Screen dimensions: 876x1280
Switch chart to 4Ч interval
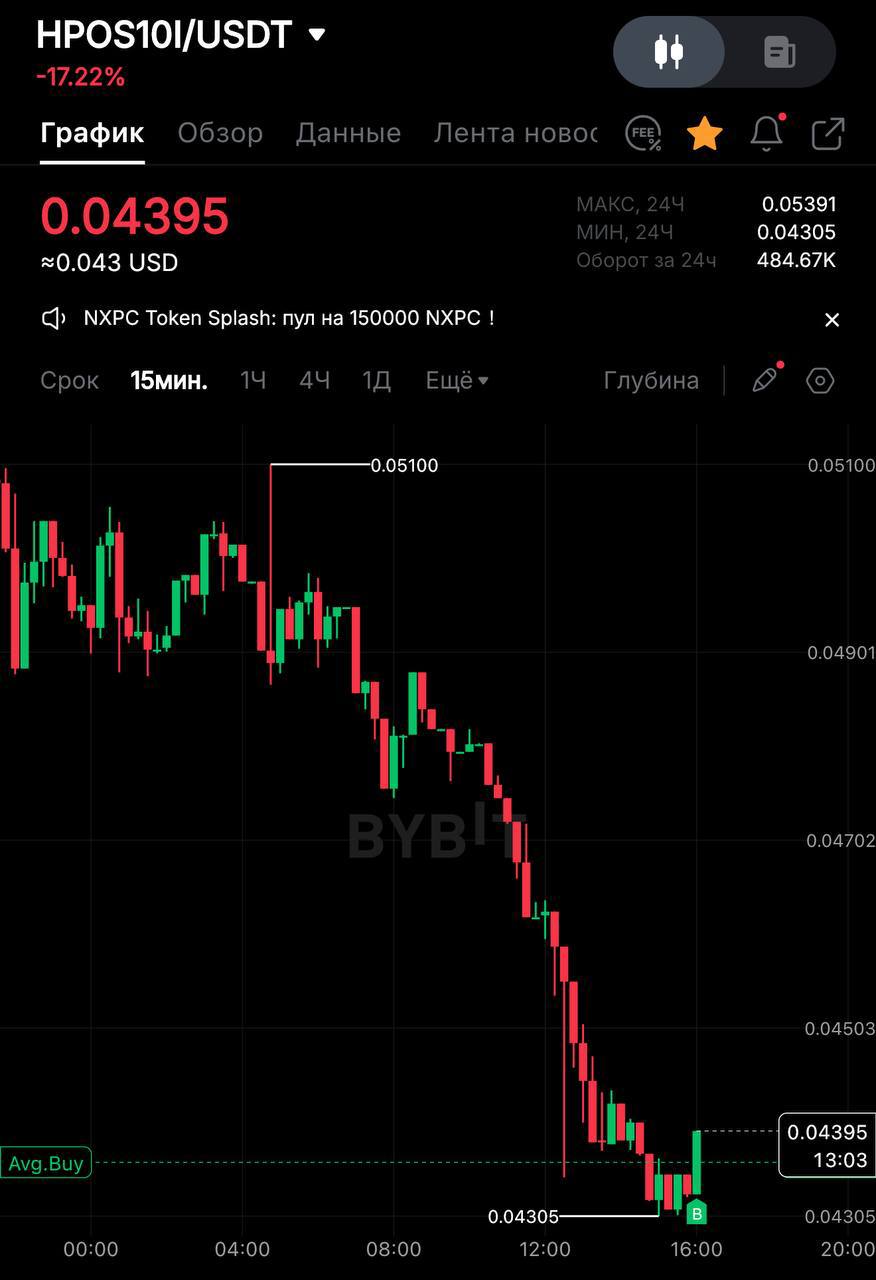315,381
